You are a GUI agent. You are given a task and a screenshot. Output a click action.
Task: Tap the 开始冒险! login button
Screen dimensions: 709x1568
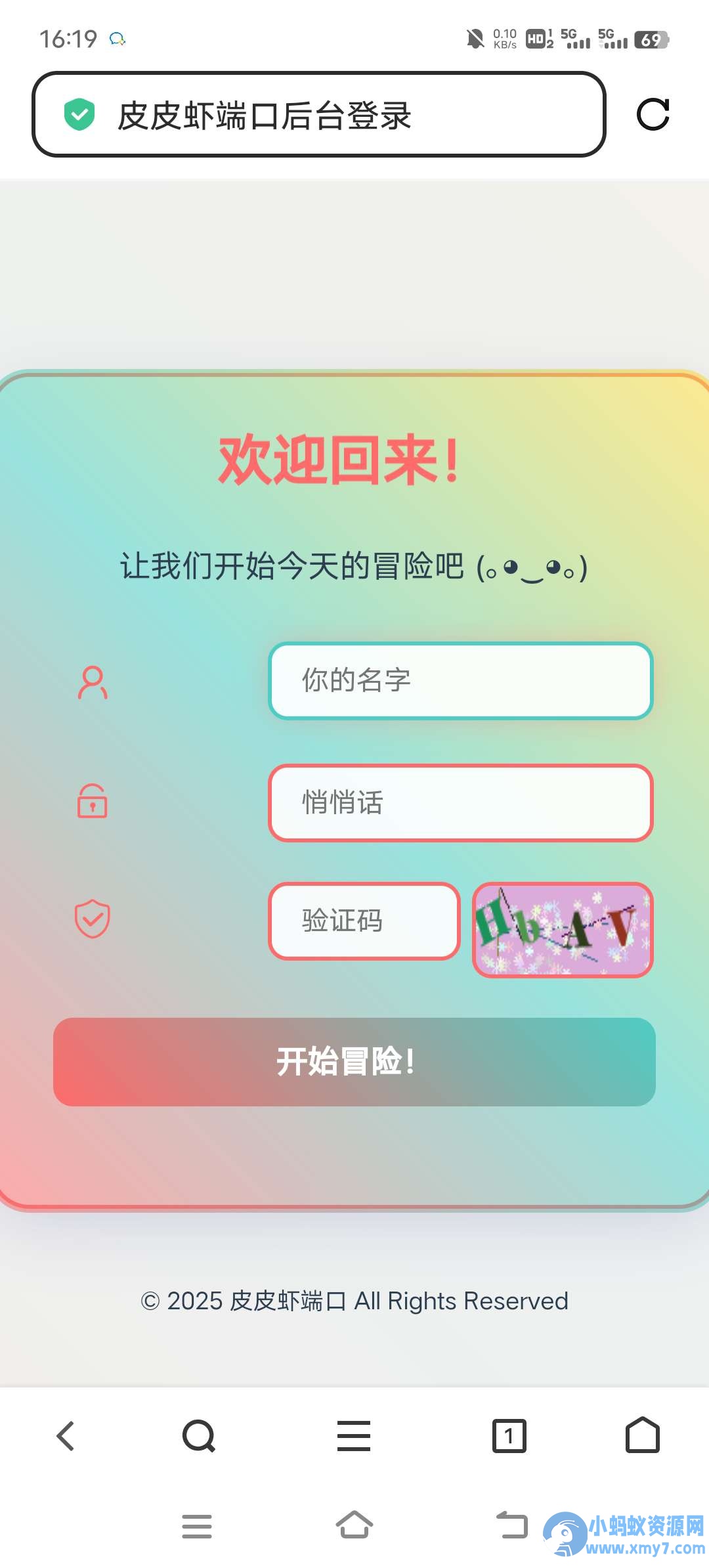point(354,1062)
